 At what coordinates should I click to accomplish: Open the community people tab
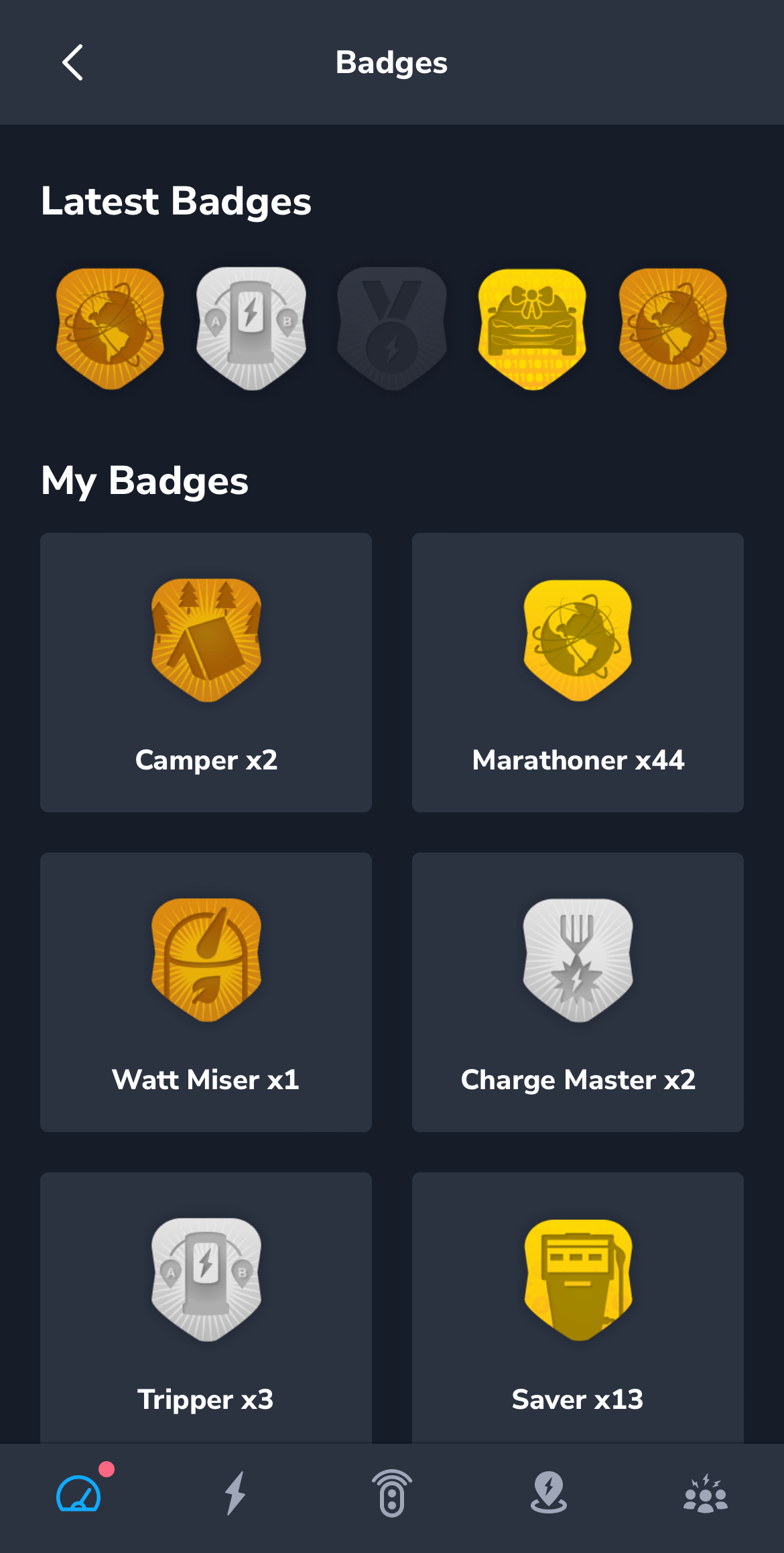coord(704,1495)
